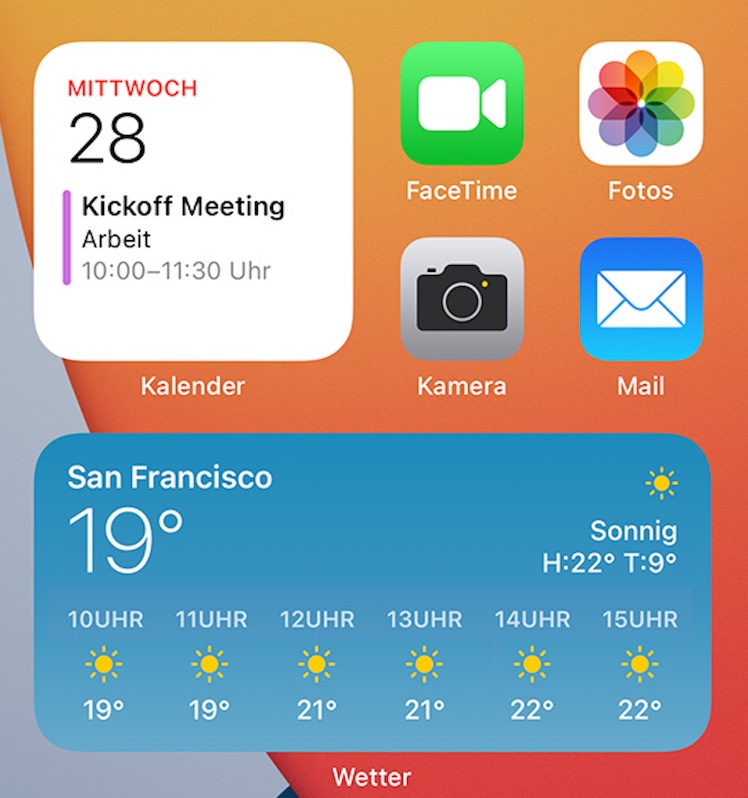This screenshot has width=748, height=798.
Task: Open the Mail app
Action: (641, 299)
